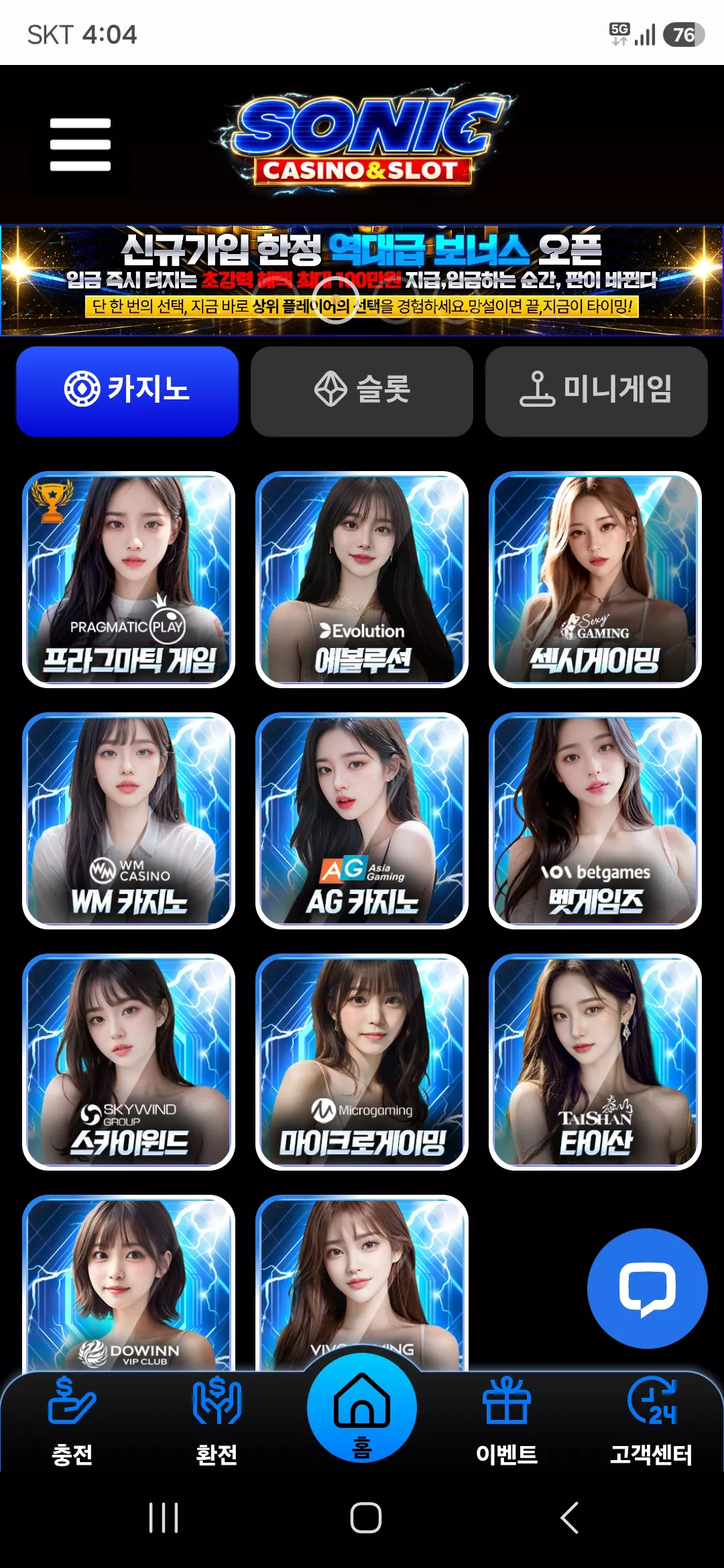Image resolution: width=724 pixels, height=1568 pixels.
Task: Tap the new-member bonus banner
Action: [362, 280]
